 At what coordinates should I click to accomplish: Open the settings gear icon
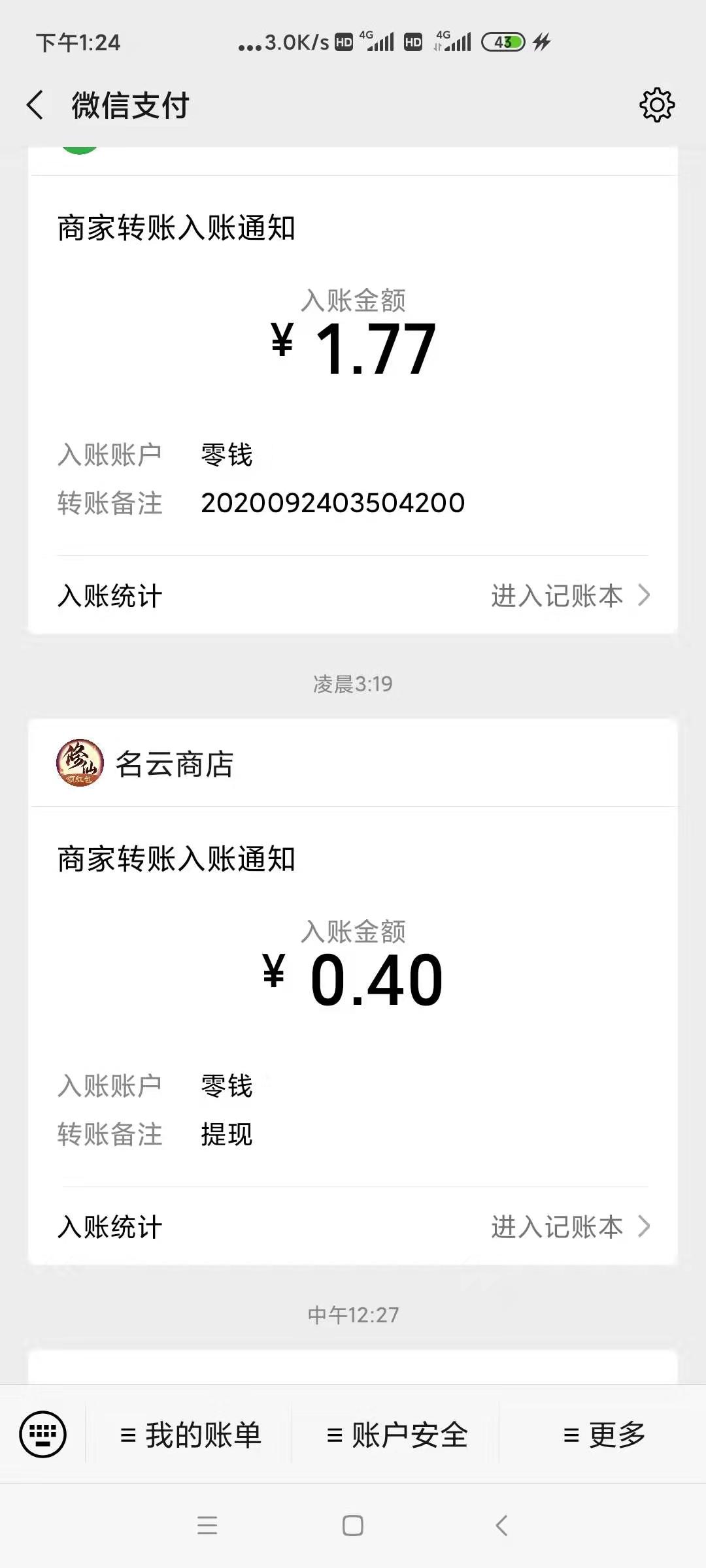tap(657, 105)
